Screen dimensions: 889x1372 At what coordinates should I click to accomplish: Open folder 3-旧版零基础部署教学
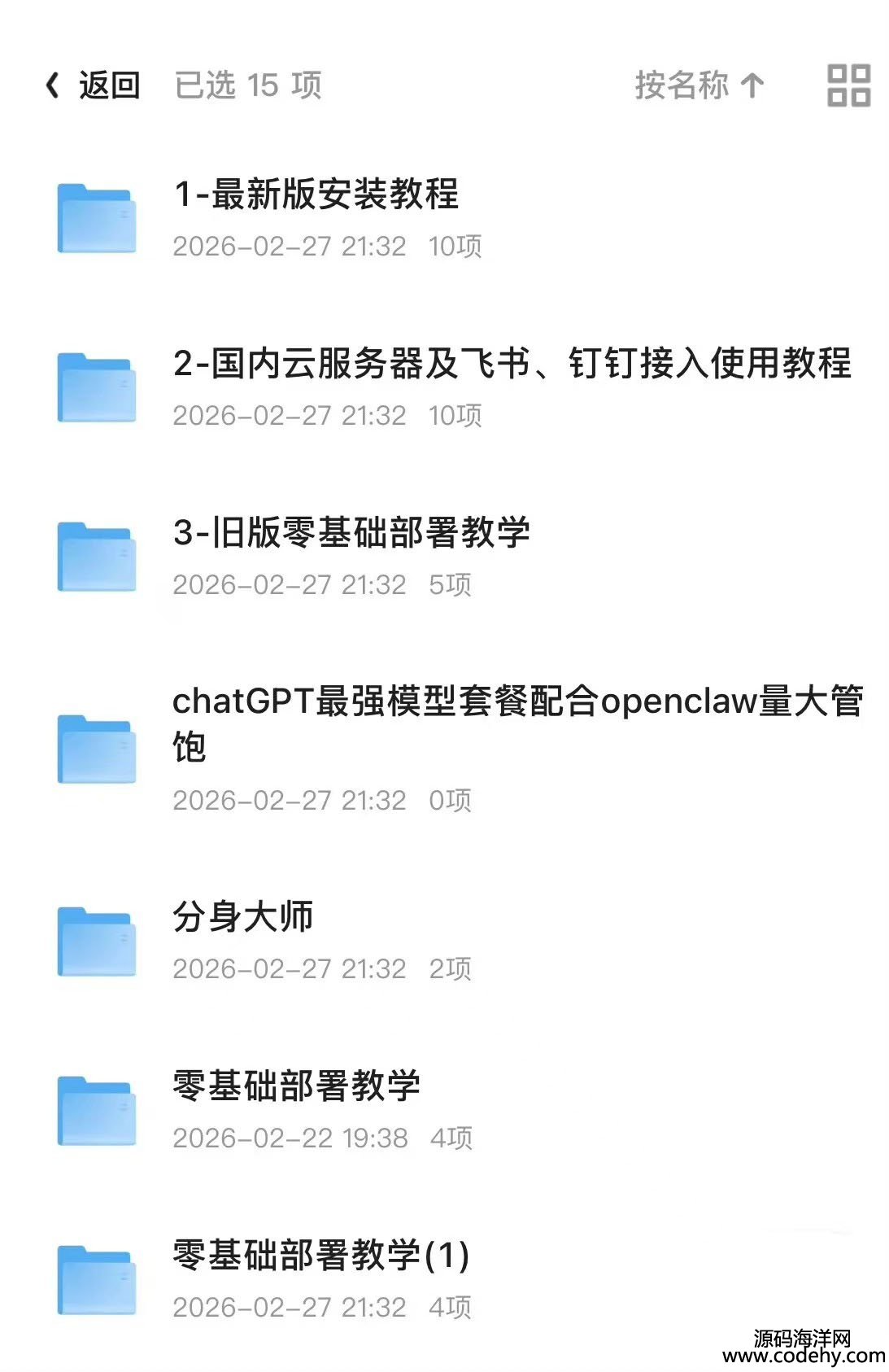tap(351, 533)
